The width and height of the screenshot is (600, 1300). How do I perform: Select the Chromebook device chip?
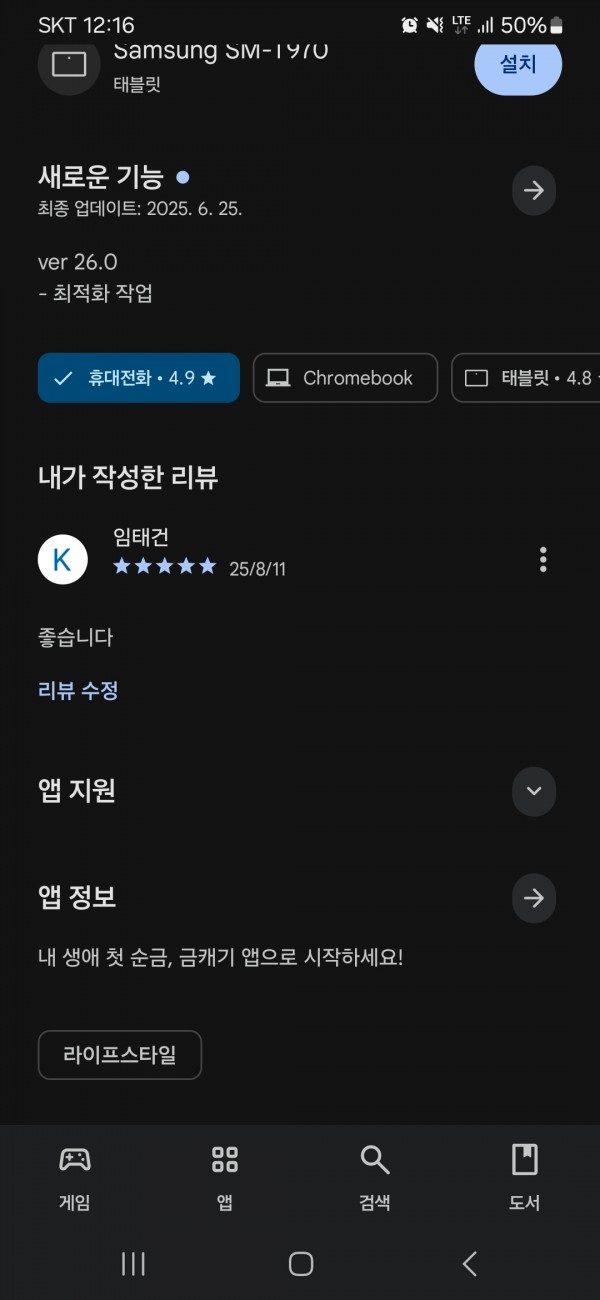coord(345,378)
